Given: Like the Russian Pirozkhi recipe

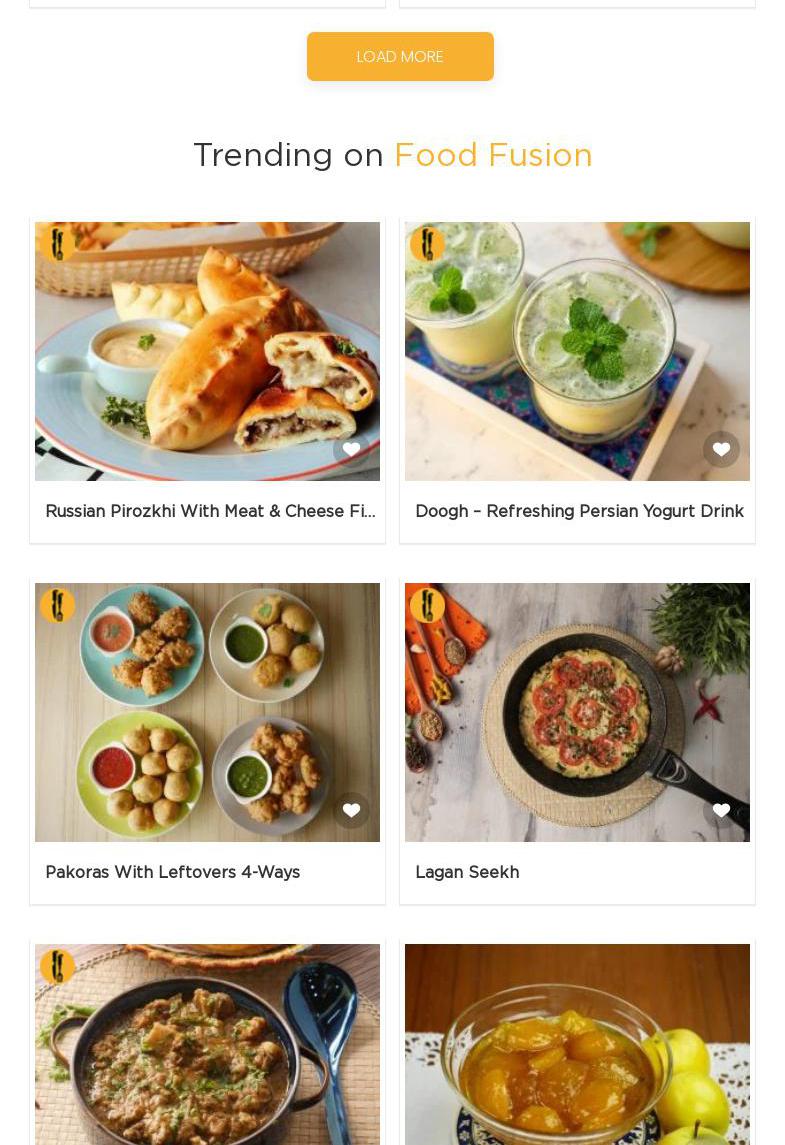Looking at the screenshot, I should pos(351,449).
